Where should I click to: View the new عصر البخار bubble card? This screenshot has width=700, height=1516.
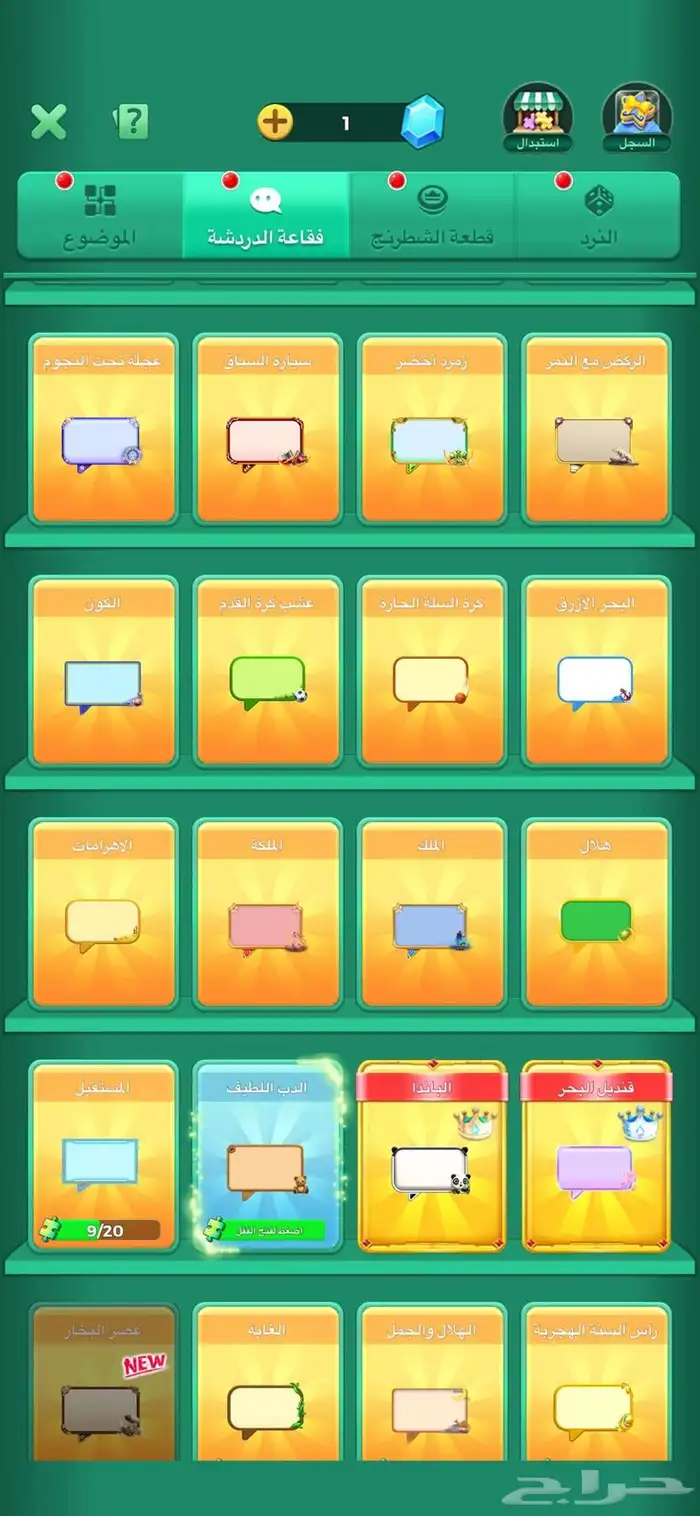pos(103,1385)
